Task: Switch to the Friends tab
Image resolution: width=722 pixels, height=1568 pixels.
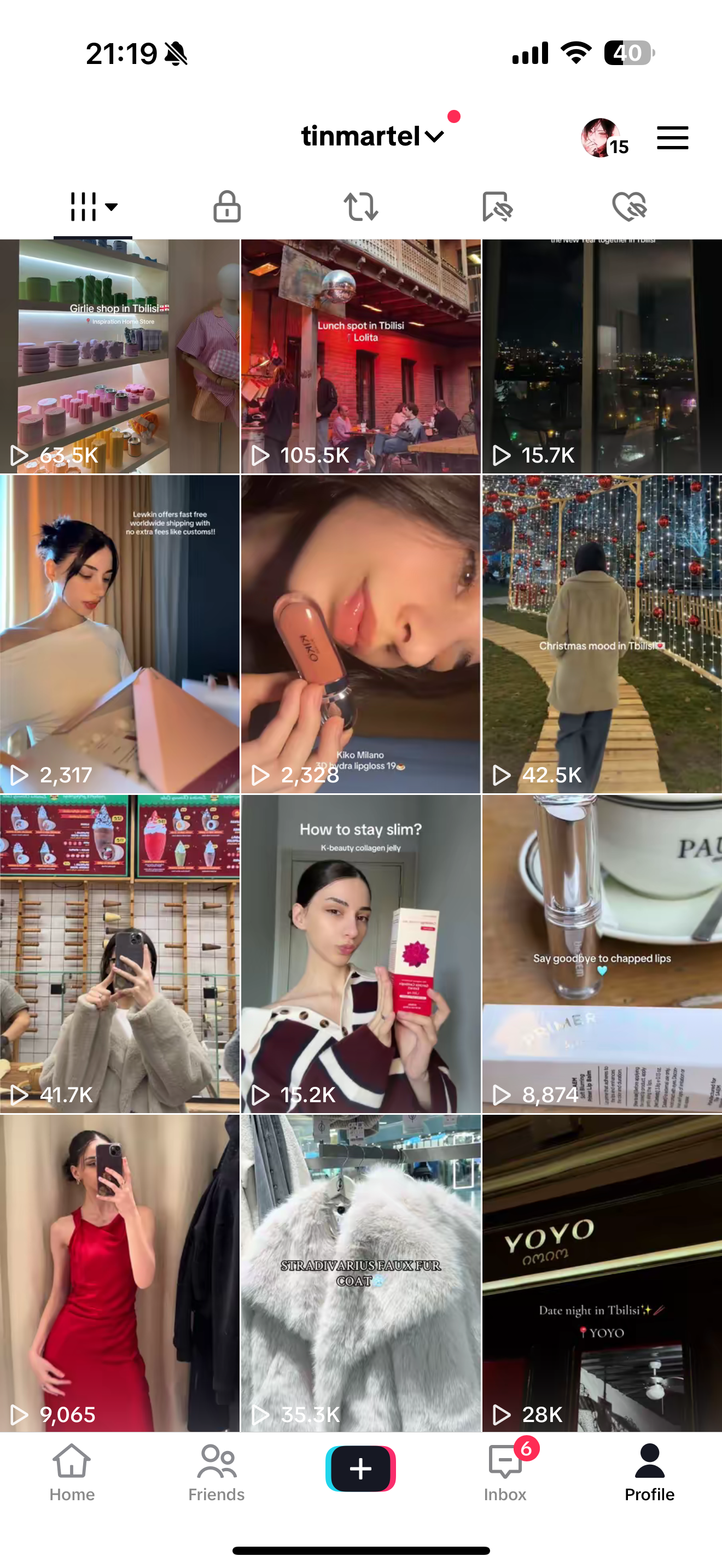Action: [x=216, y=1473]
